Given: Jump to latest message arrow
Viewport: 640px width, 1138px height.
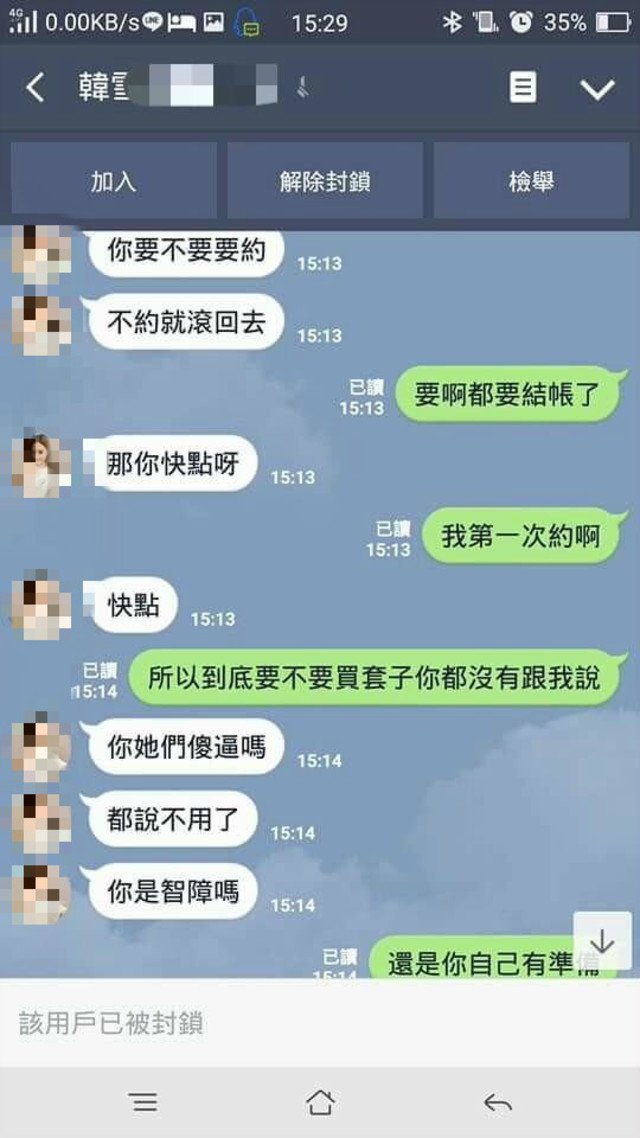Looking at the screenshot, I should [602, 940].
